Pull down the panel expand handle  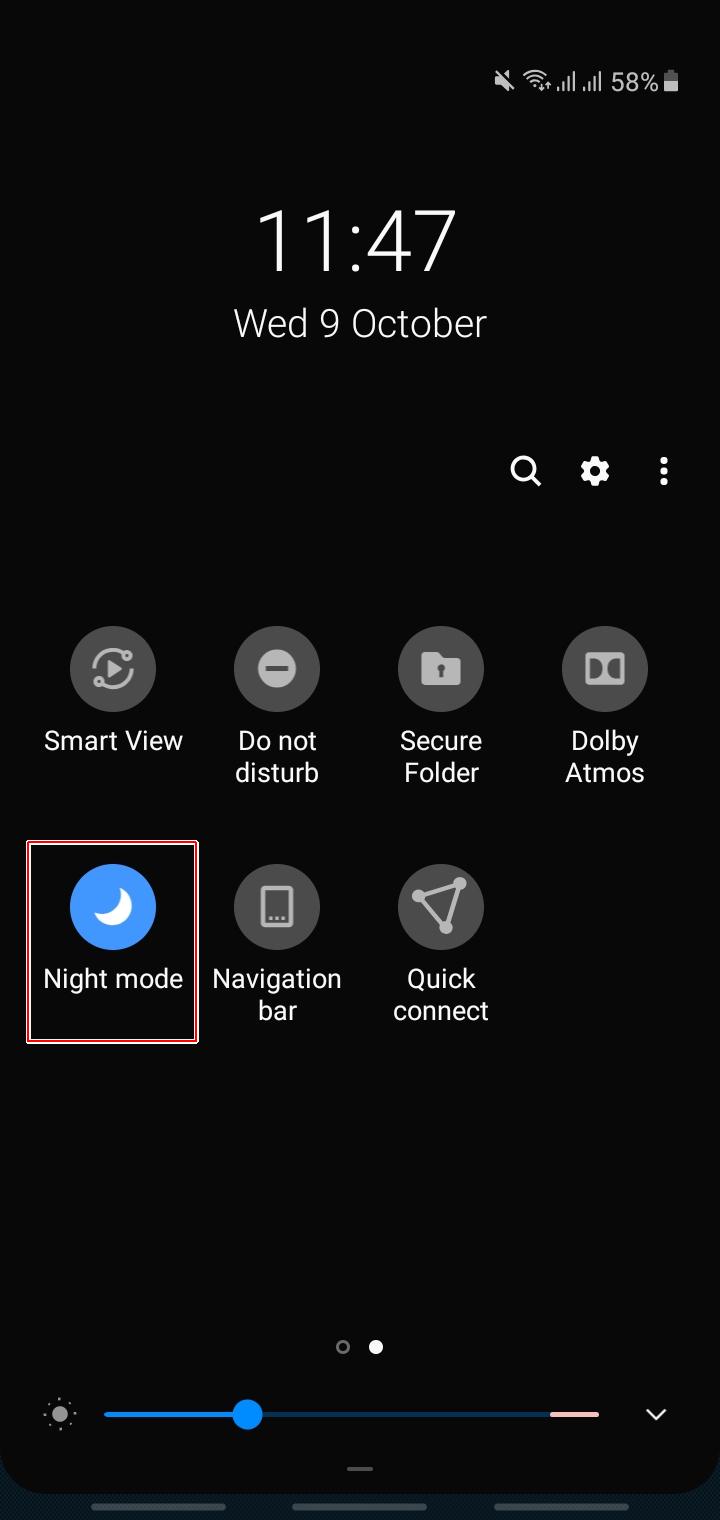[360, 1469]
